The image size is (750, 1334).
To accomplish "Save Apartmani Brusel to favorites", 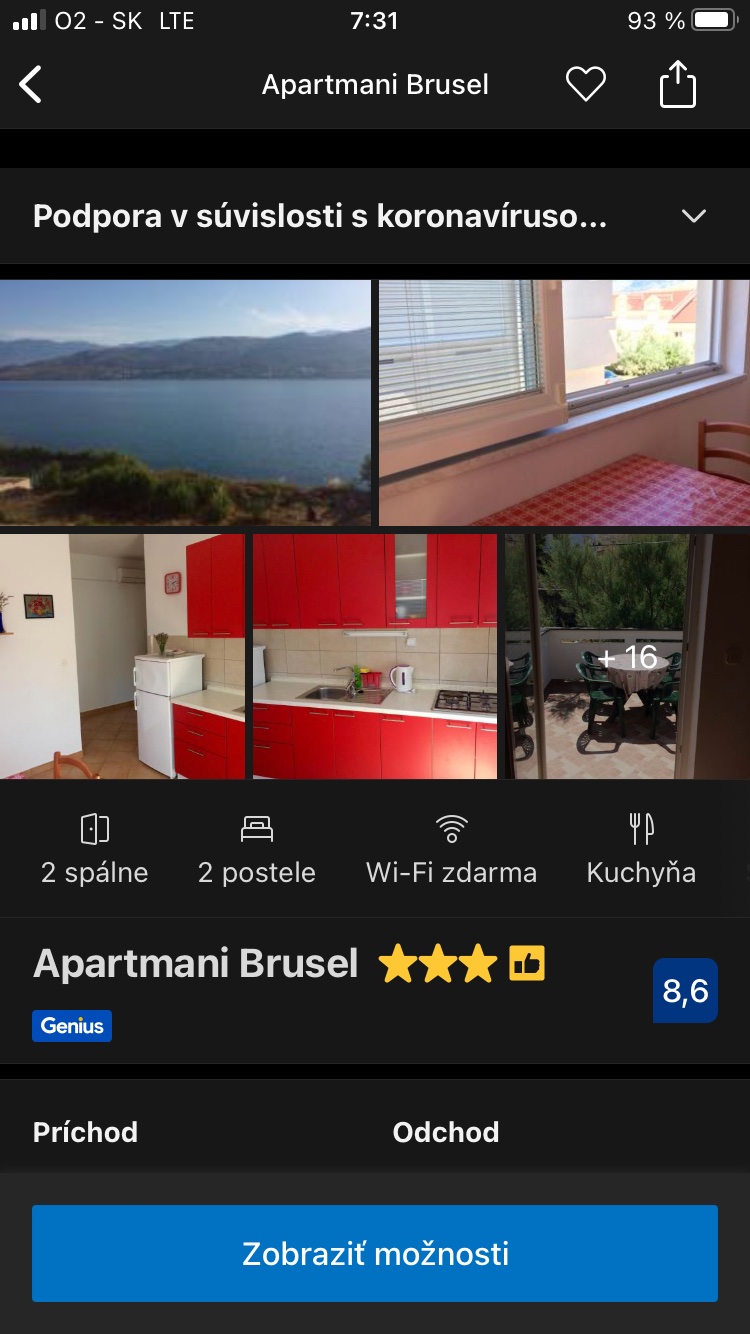I will [585, 85].
